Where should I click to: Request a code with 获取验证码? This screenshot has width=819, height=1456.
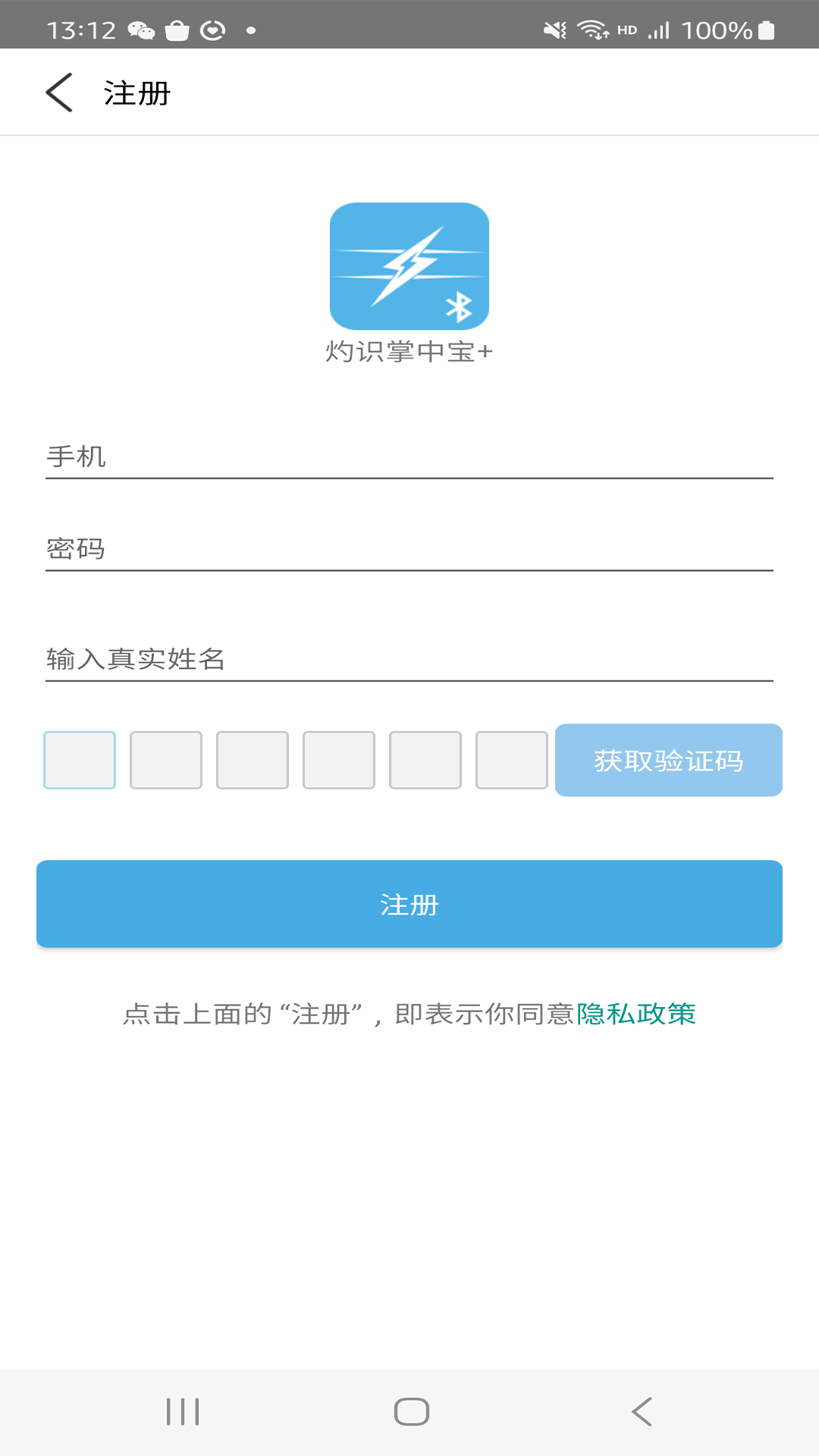coord(668,760)
